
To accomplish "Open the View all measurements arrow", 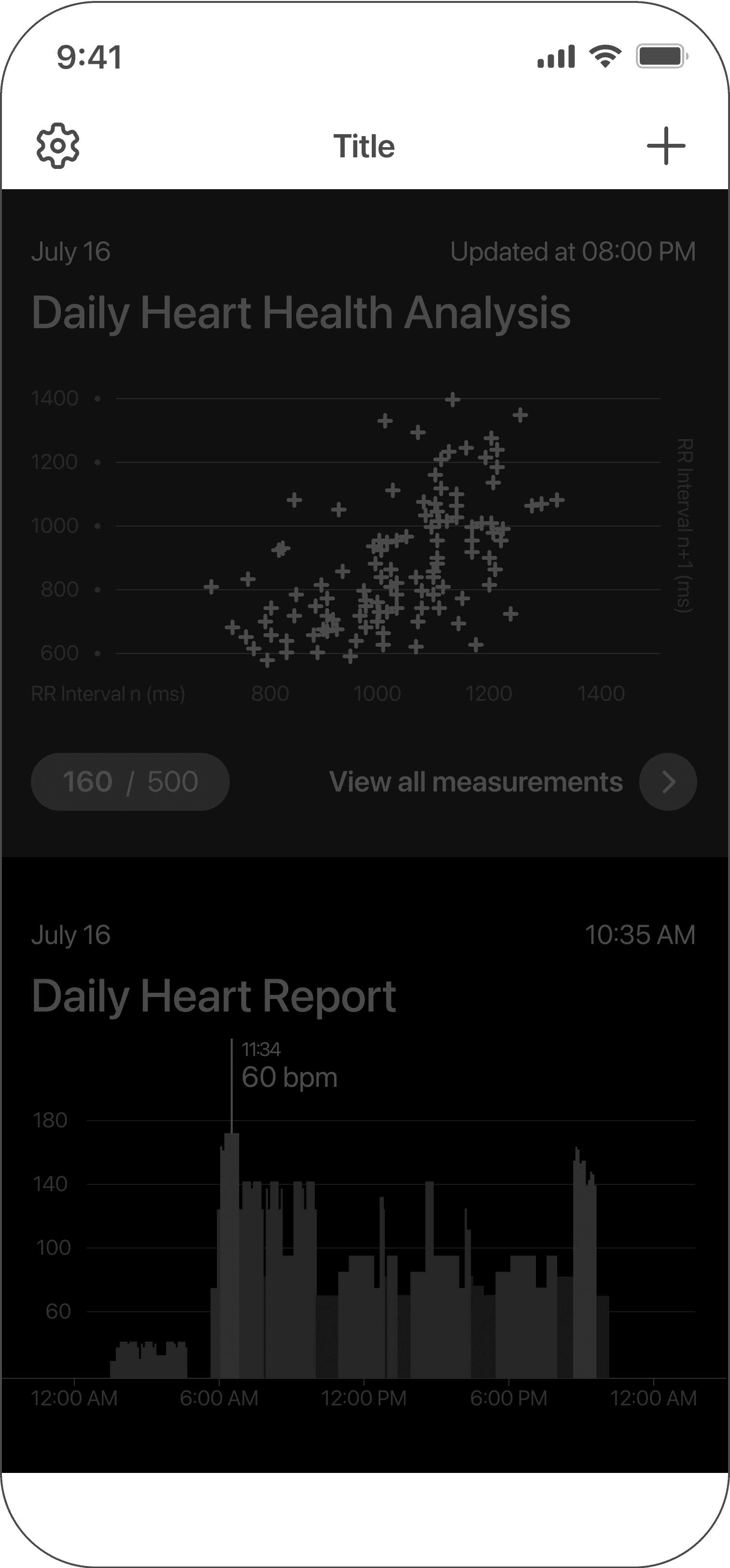I will (668, 781).
